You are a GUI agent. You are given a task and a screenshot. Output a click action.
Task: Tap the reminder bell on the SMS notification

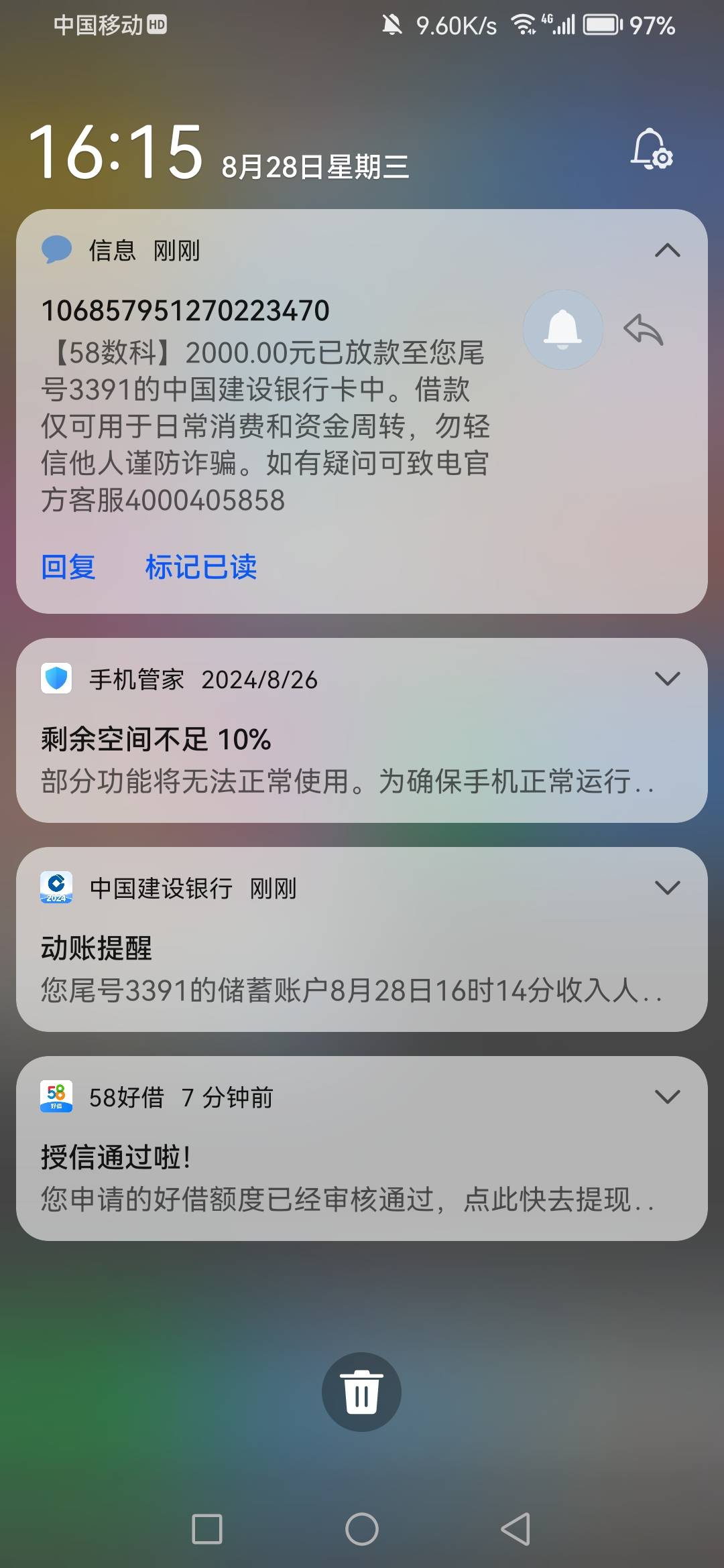[x=563, y=329]
